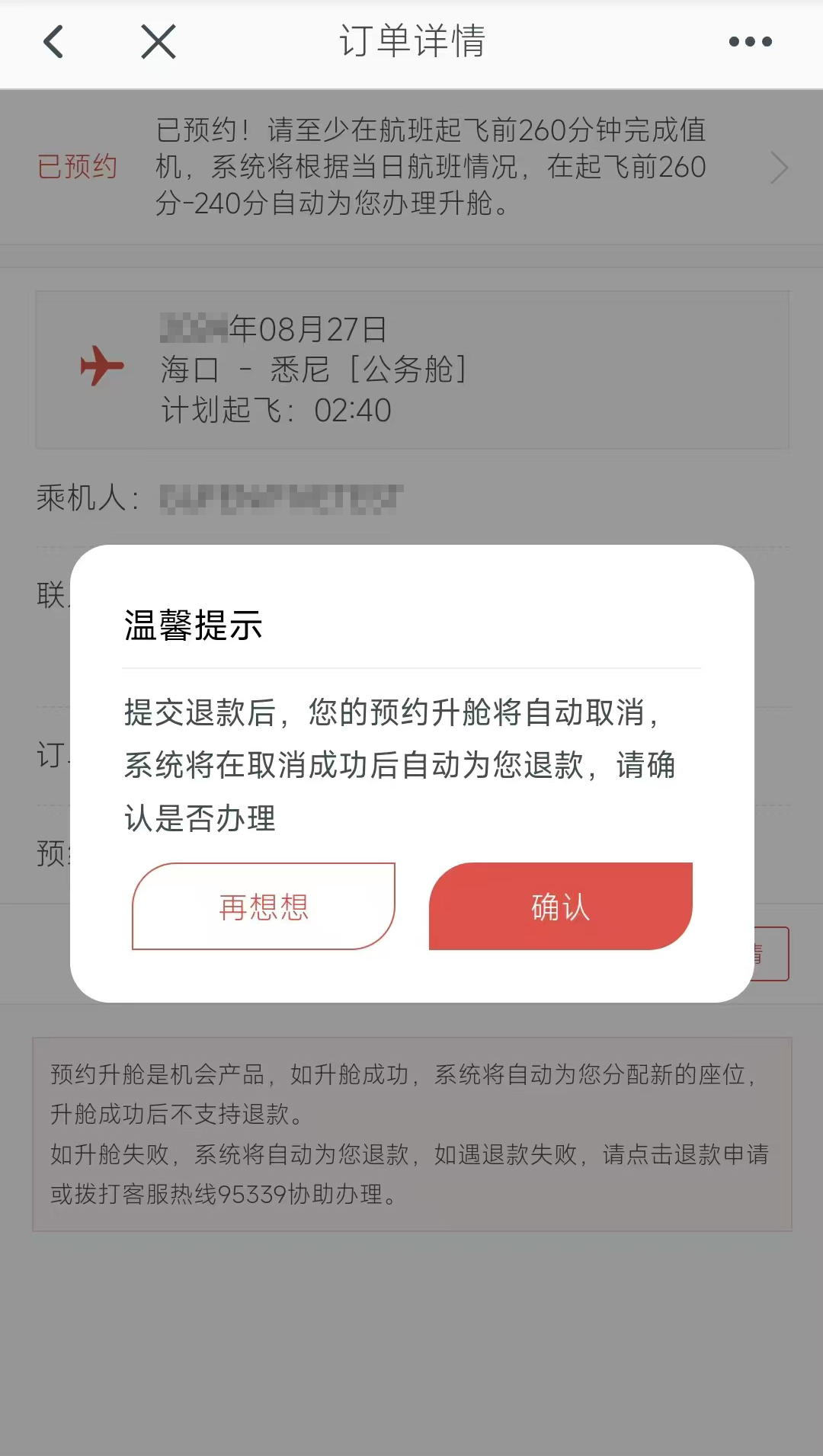
Task: Confirm the refund with 确认
Action: (560, 907)
